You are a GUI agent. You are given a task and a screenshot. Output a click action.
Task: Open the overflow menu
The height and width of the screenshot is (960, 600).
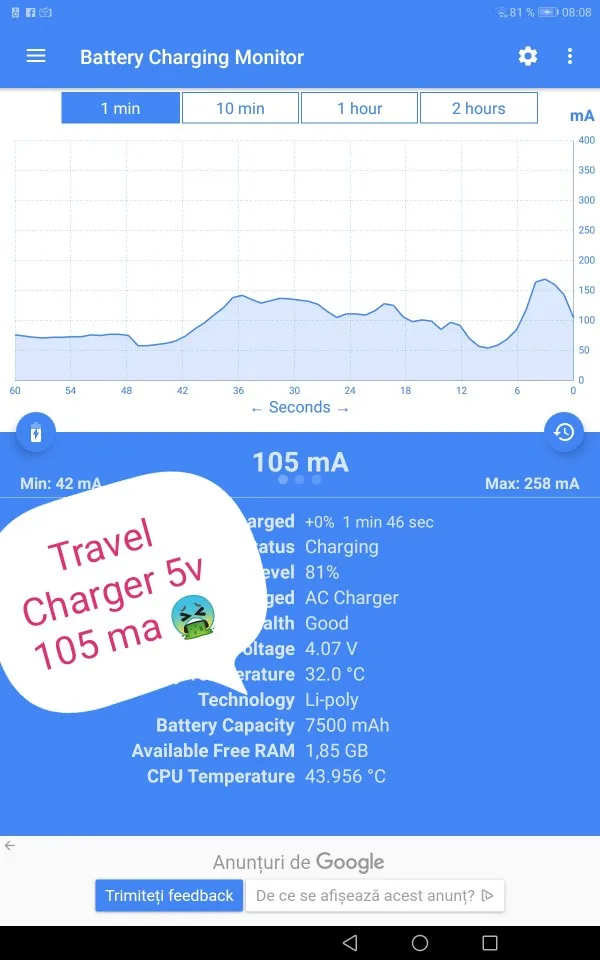tap(570, 57)
